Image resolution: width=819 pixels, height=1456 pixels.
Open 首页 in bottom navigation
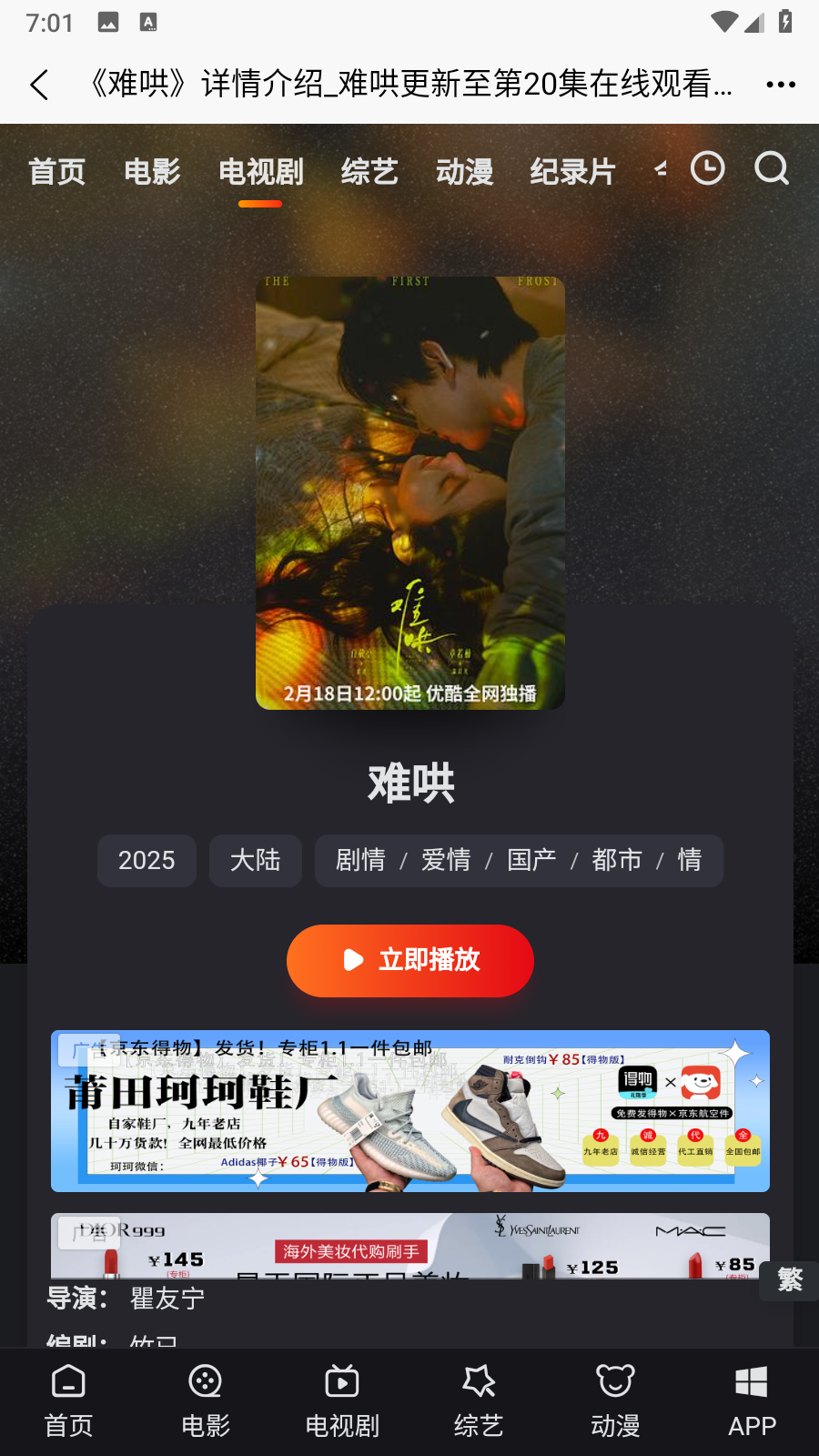68,1401
